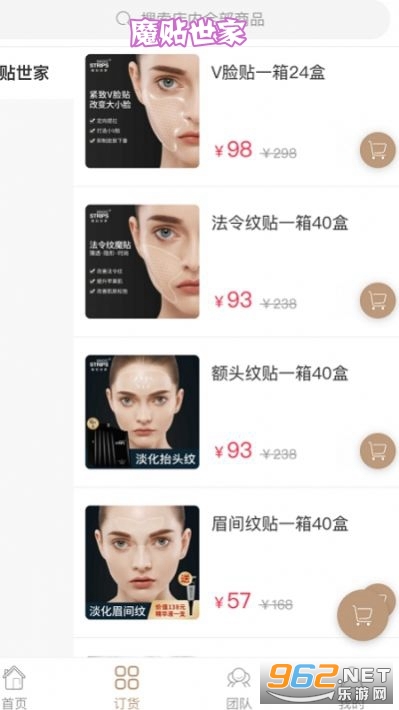Go to the 首页 tab
399x710 pixels.
tap(14, 686)
